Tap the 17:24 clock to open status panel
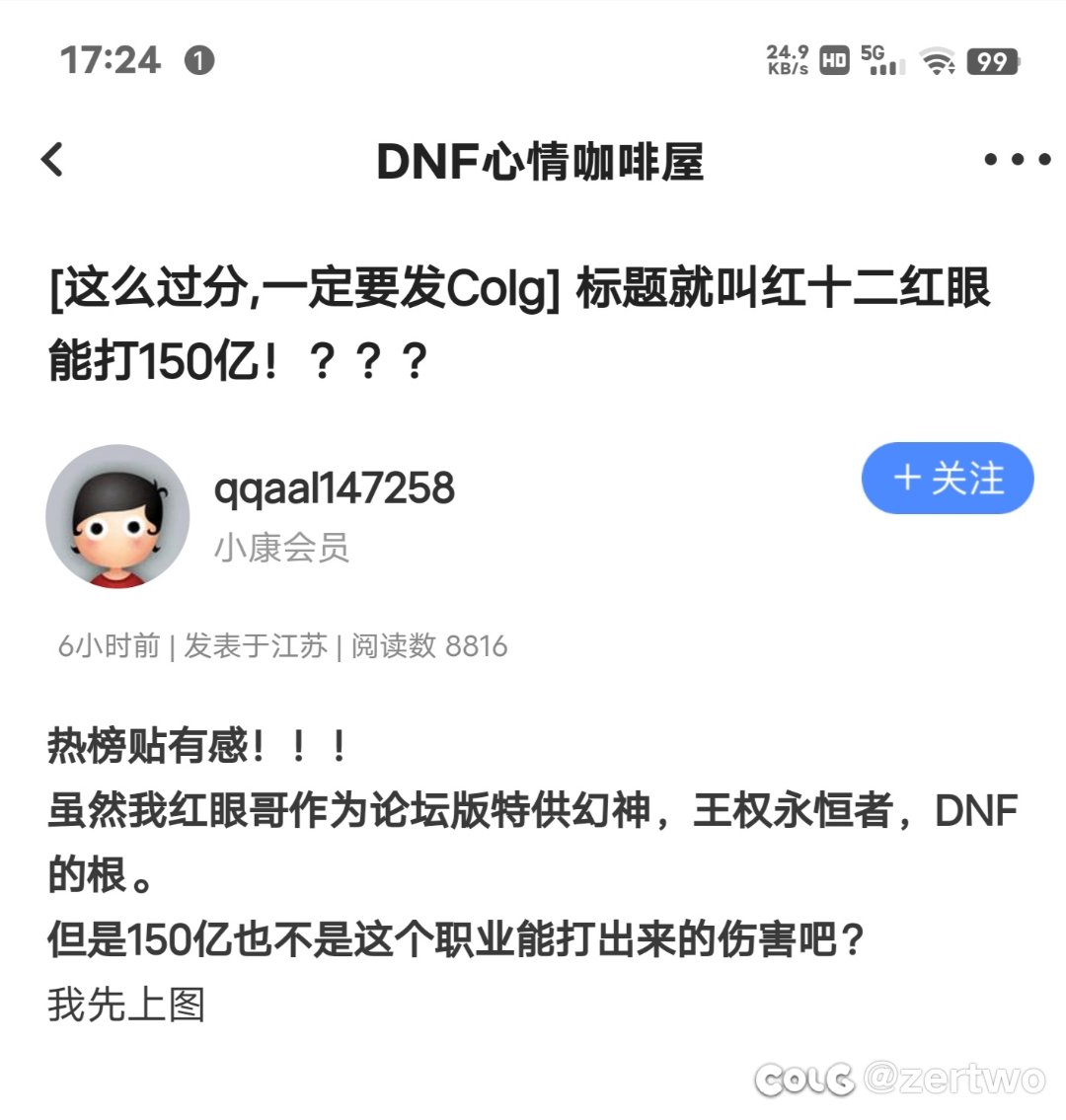This screenshot has height=1120, width=1066. click(x=110, y=60)
